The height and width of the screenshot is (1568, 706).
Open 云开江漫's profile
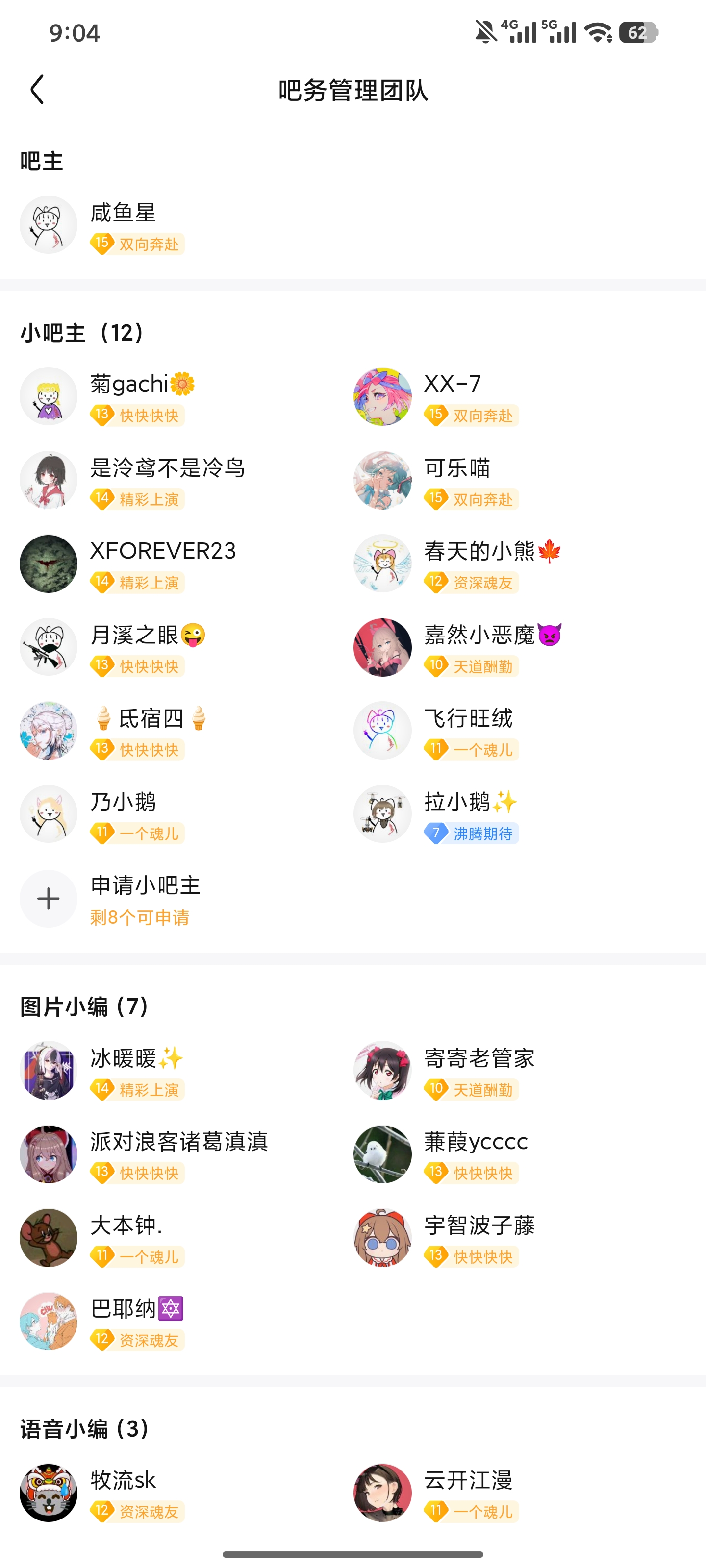click(468, 1480)
